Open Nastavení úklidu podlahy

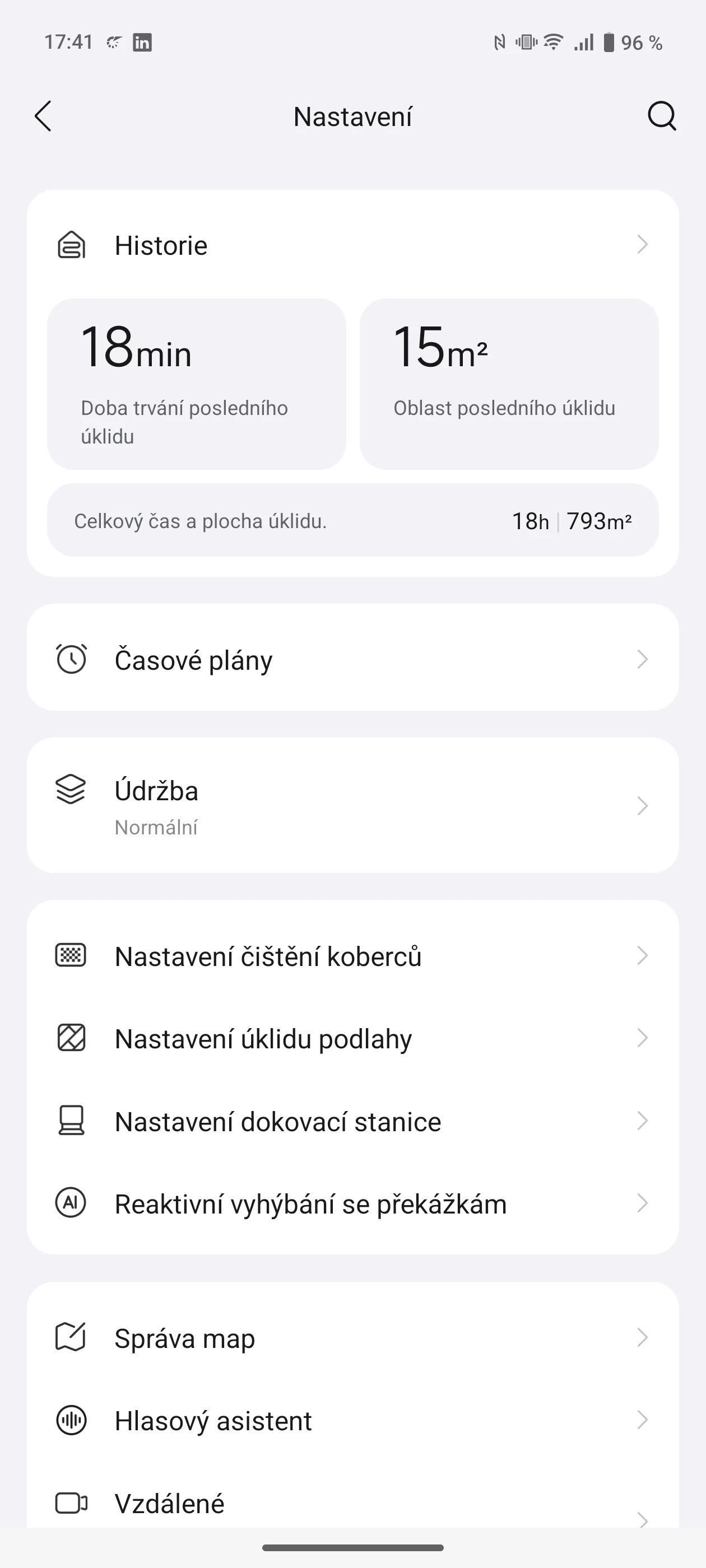352,1038
